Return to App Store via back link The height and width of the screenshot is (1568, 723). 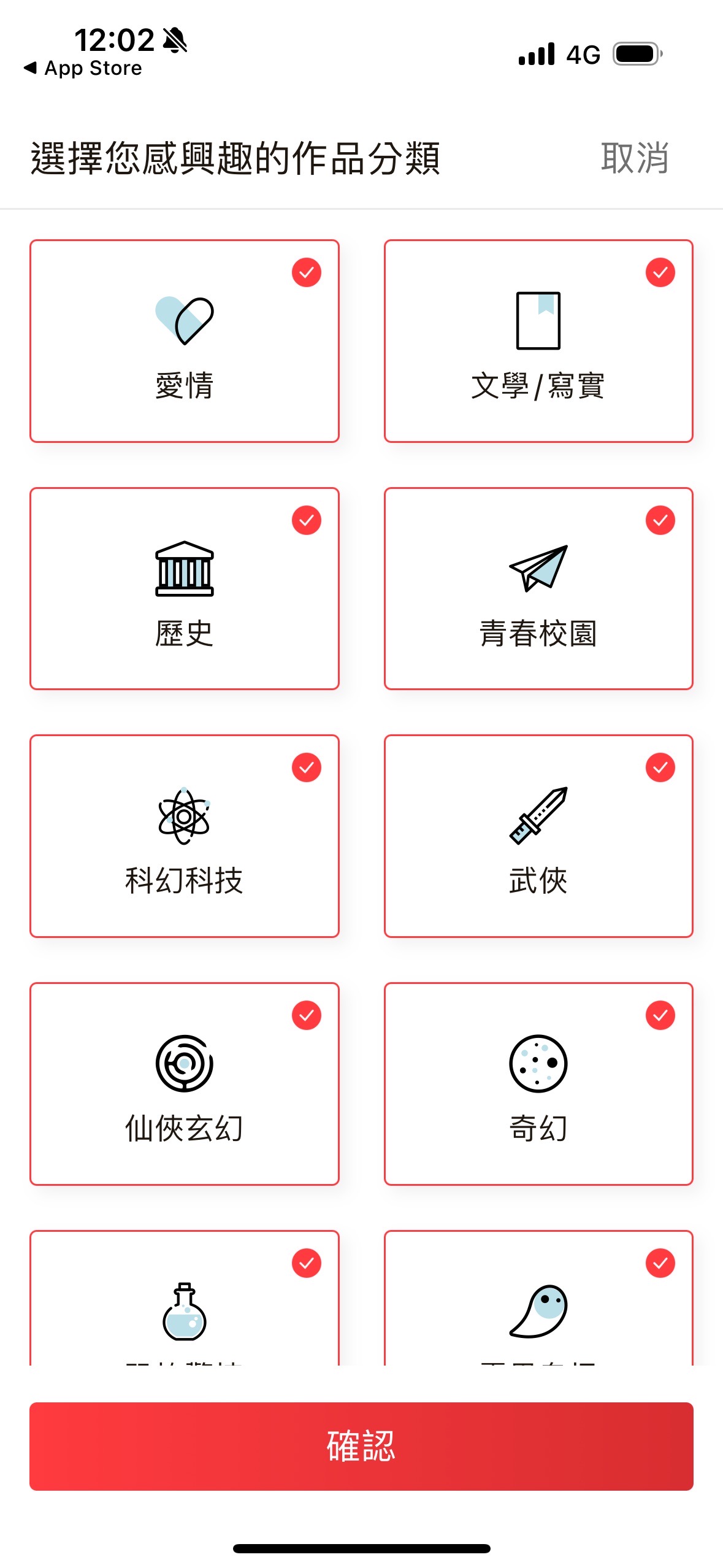pos(83,68)
